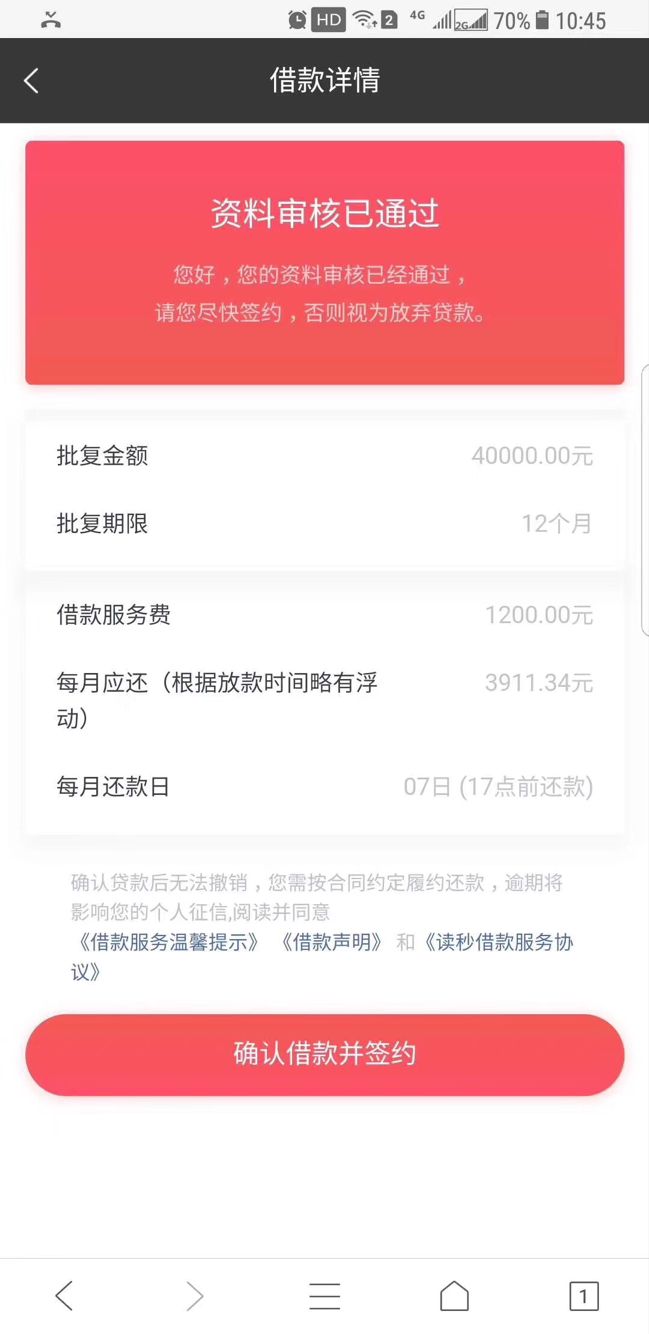649x1334 pixels.
Task: Tap the 确认借款并签约 button
Action: (324, 1054)
